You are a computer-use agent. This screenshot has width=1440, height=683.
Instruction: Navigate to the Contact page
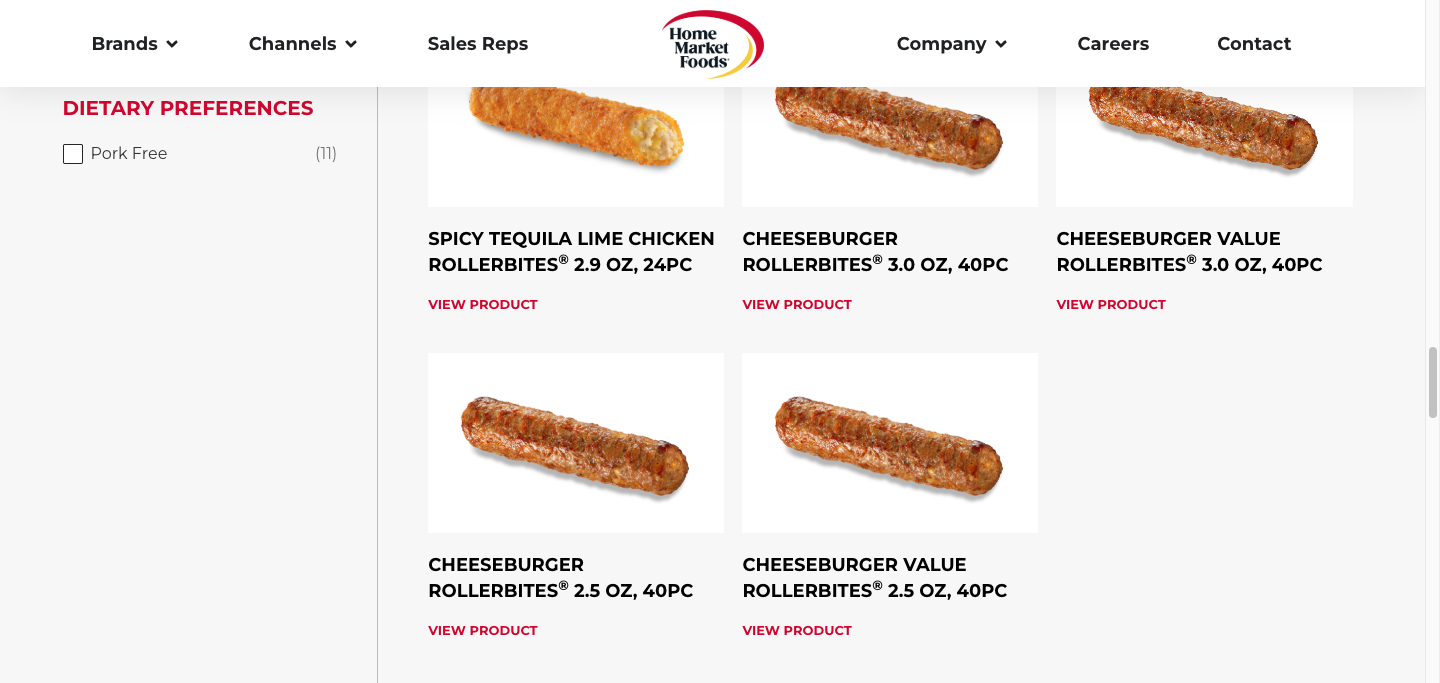(x=1254, y=44)
